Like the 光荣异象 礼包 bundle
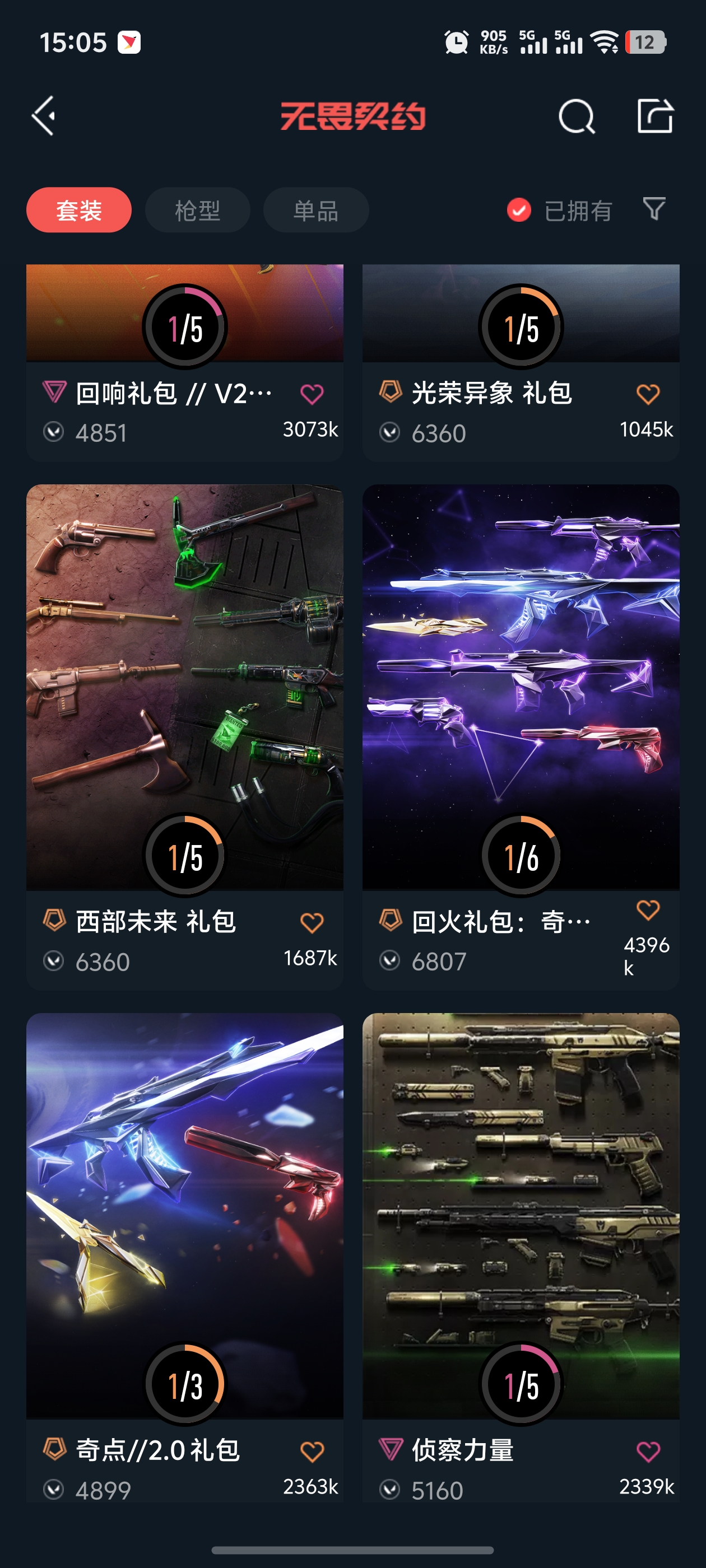706x1568 pixels. (x=648, y=394)
